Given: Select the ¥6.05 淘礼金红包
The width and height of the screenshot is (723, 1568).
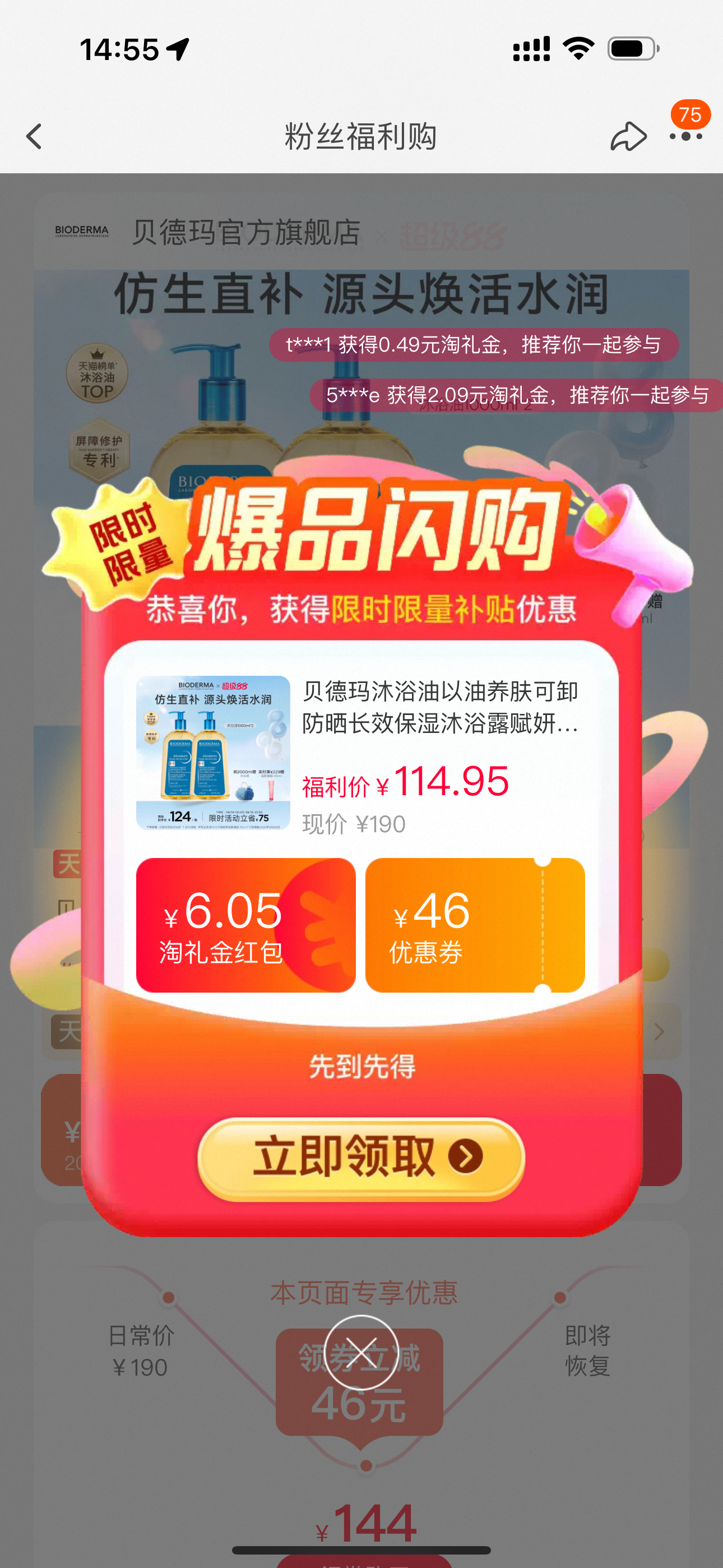Looking at the screenshot, I should (x=245, y=925).
